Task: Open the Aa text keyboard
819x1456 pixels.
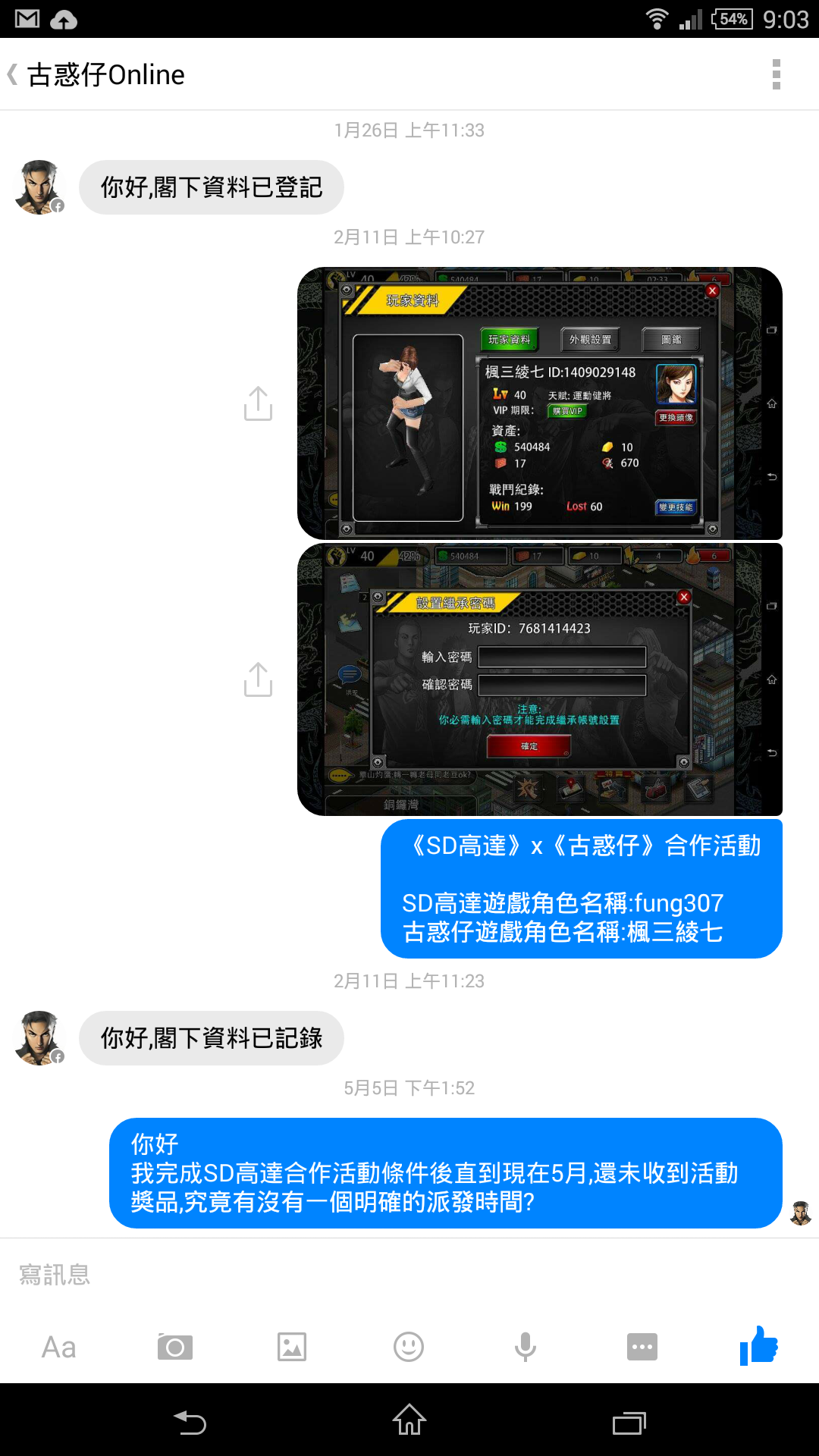Action: tap(59, 1348)
